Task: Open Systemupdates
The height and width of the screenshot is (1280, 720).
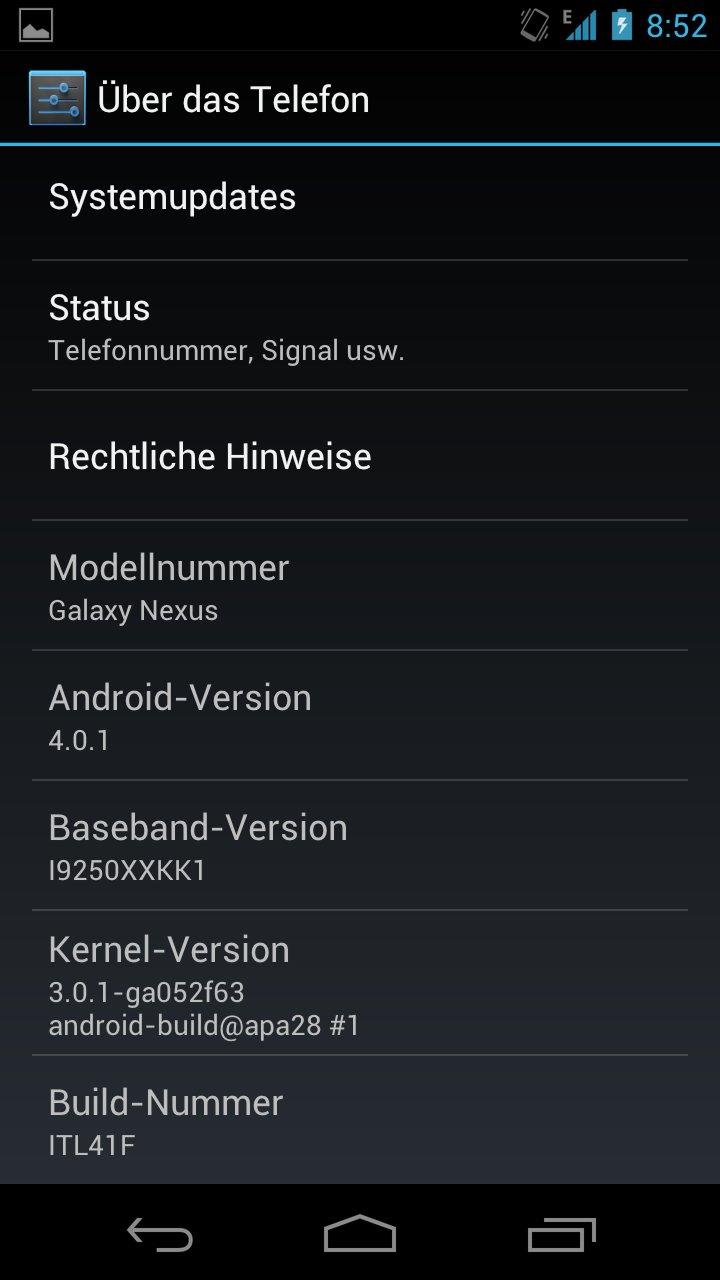Action: point(360,197)
